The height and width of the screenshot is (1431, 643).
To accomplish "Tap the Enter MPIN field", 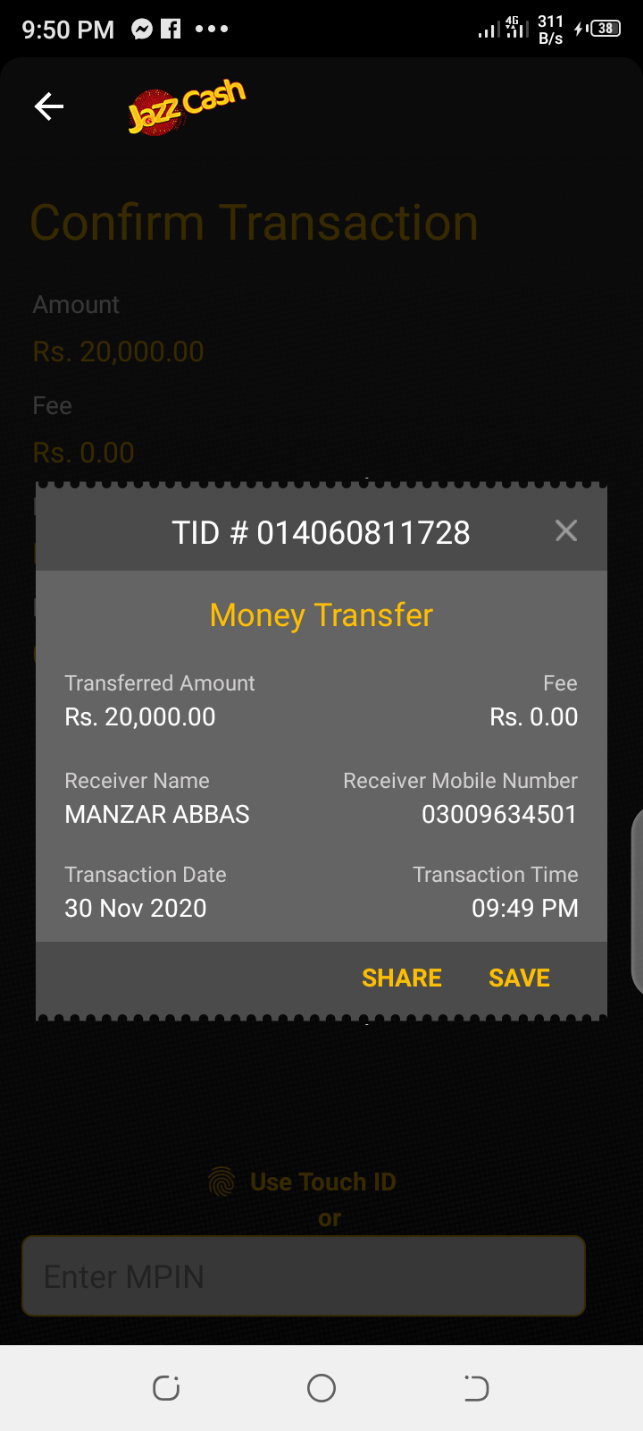I will [x=303, y=1276].
